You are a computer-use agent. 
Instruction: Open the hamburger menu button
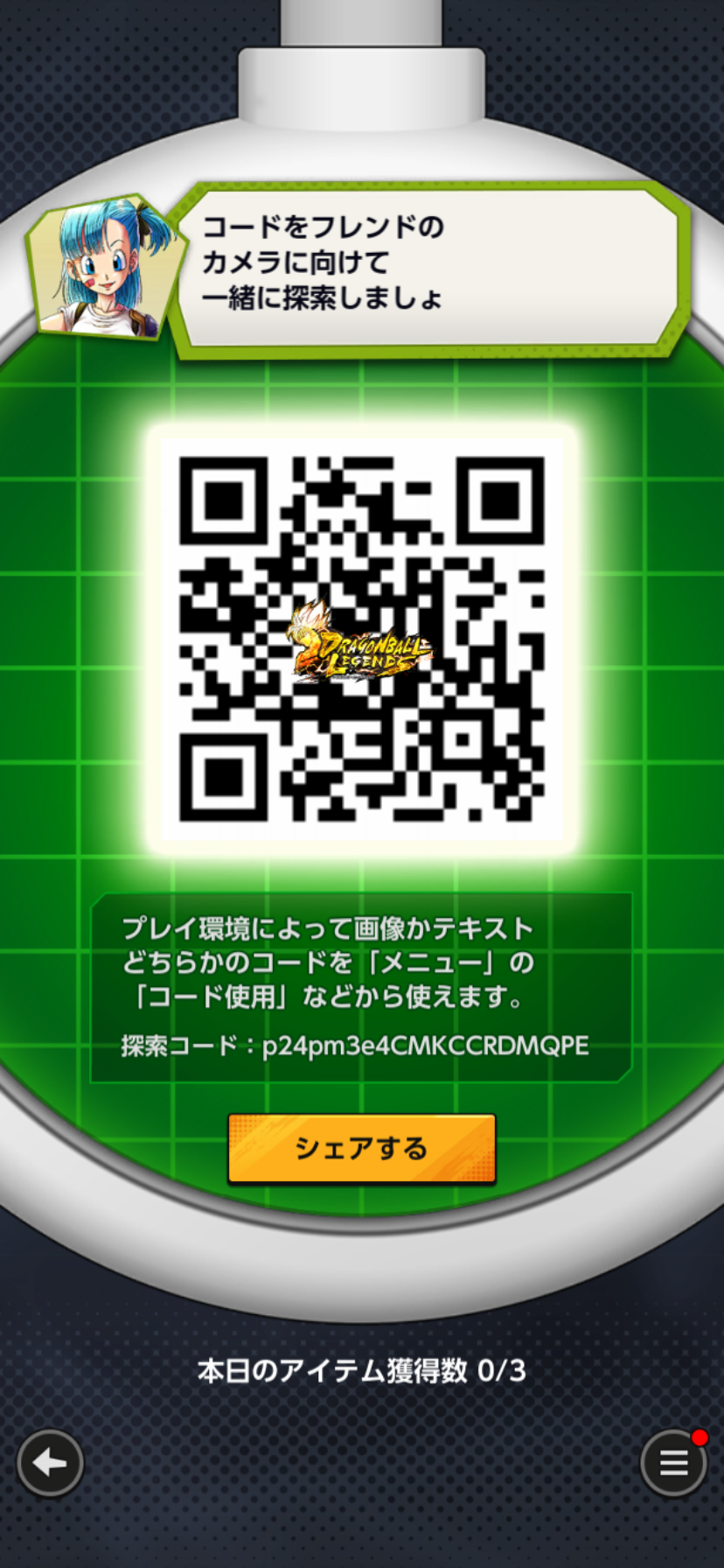(x=672, y=1462)
